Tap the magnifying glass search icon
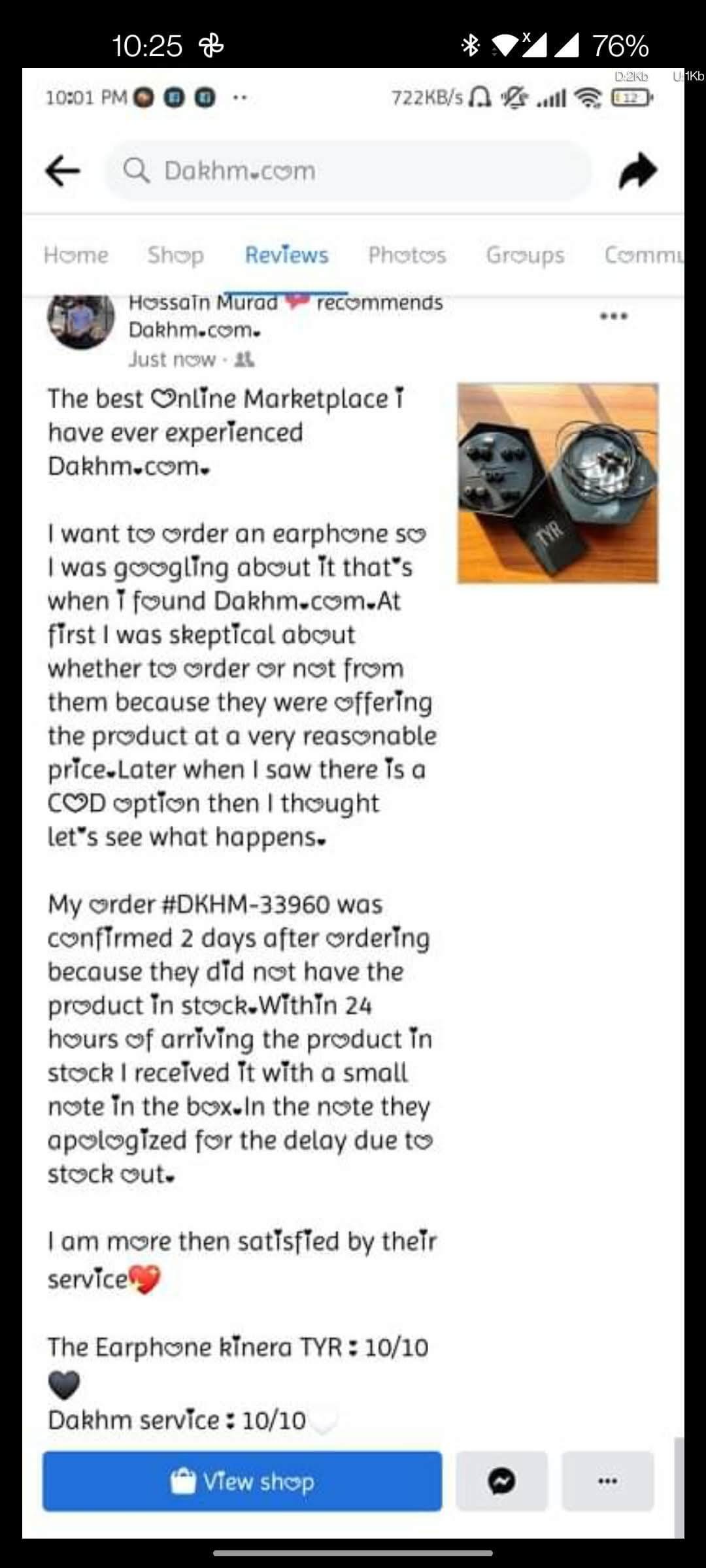 (x=137, y=170)
